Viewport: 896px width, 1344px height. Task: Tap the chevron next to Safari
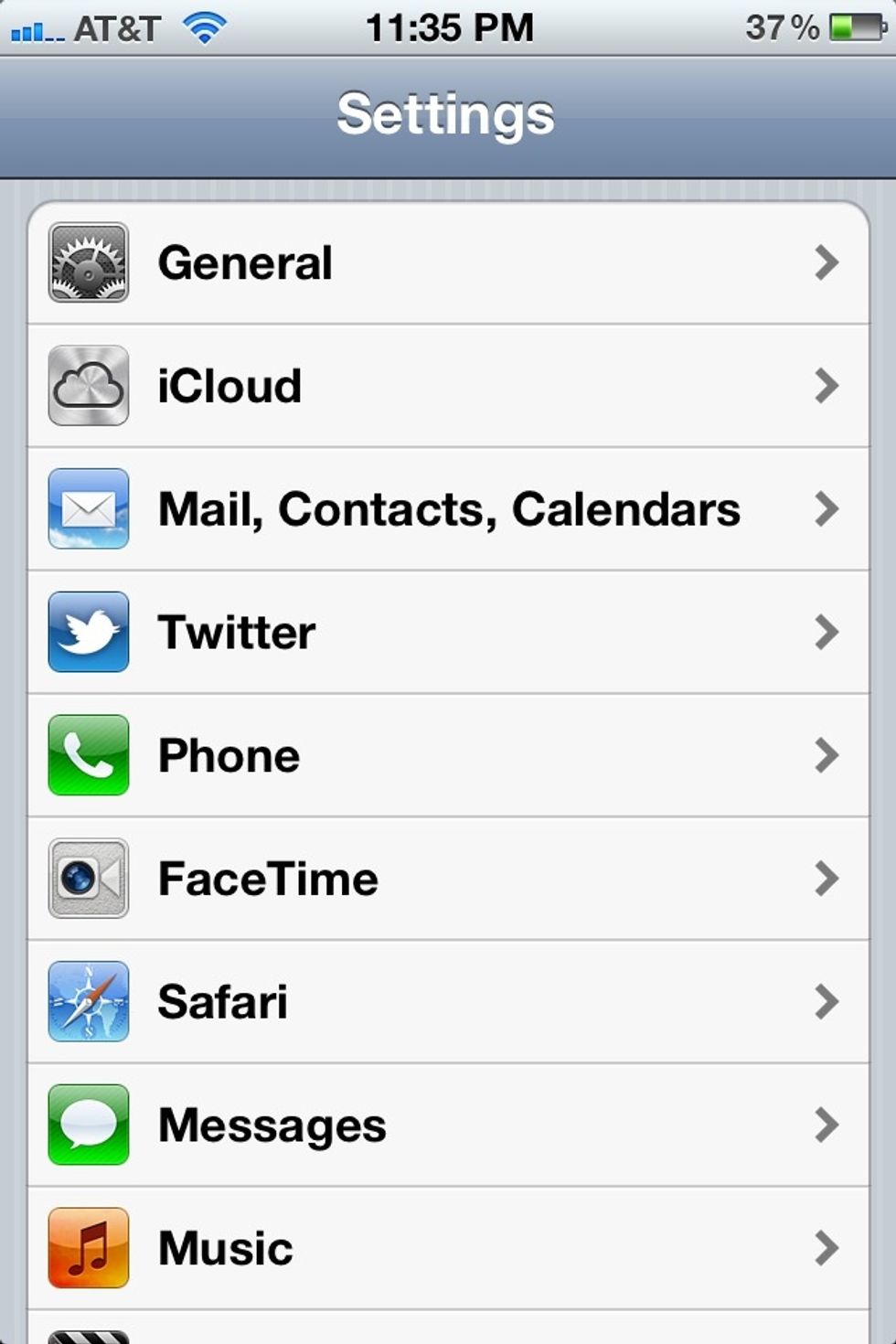coord(827,1002)
